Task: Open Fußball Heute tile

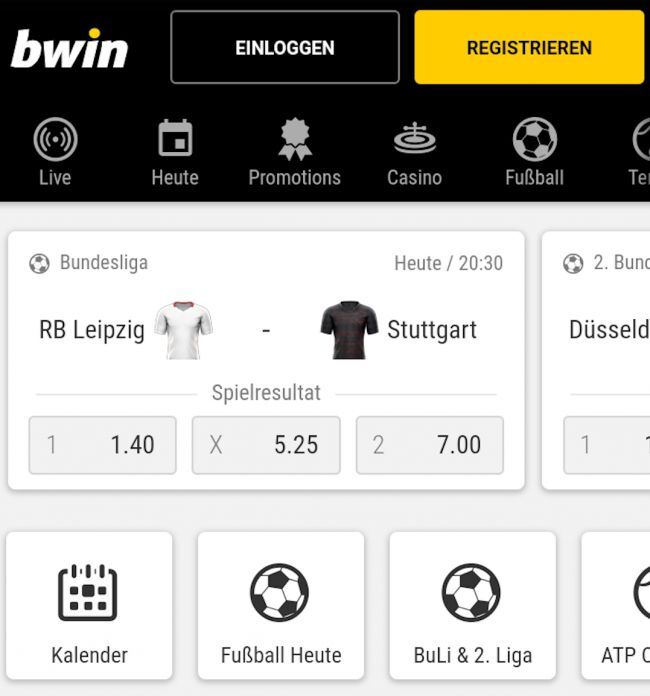Action: pos(281,606)
